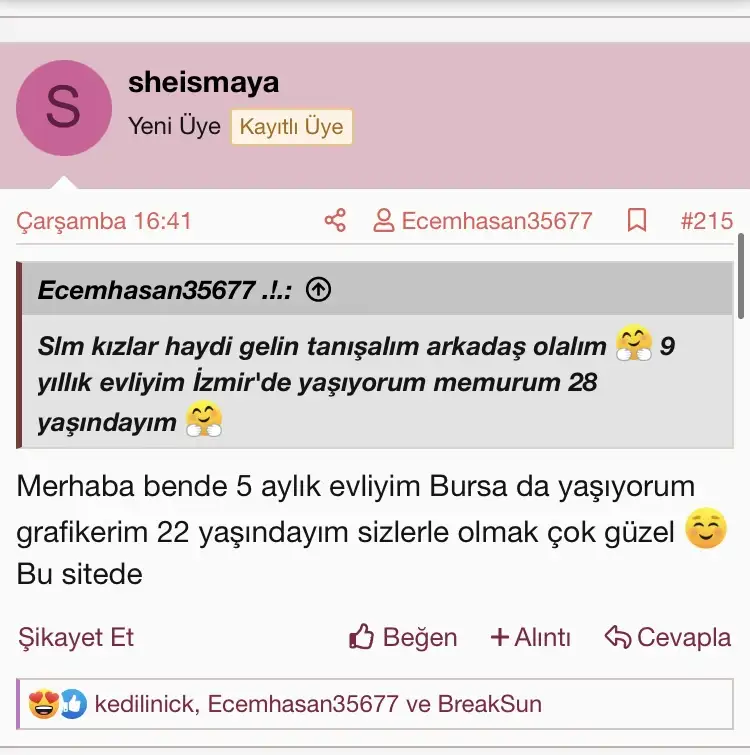This screenshot has height=755, width=750.
Task: Like the post with Beğen
Action: [x=403, y=637]
